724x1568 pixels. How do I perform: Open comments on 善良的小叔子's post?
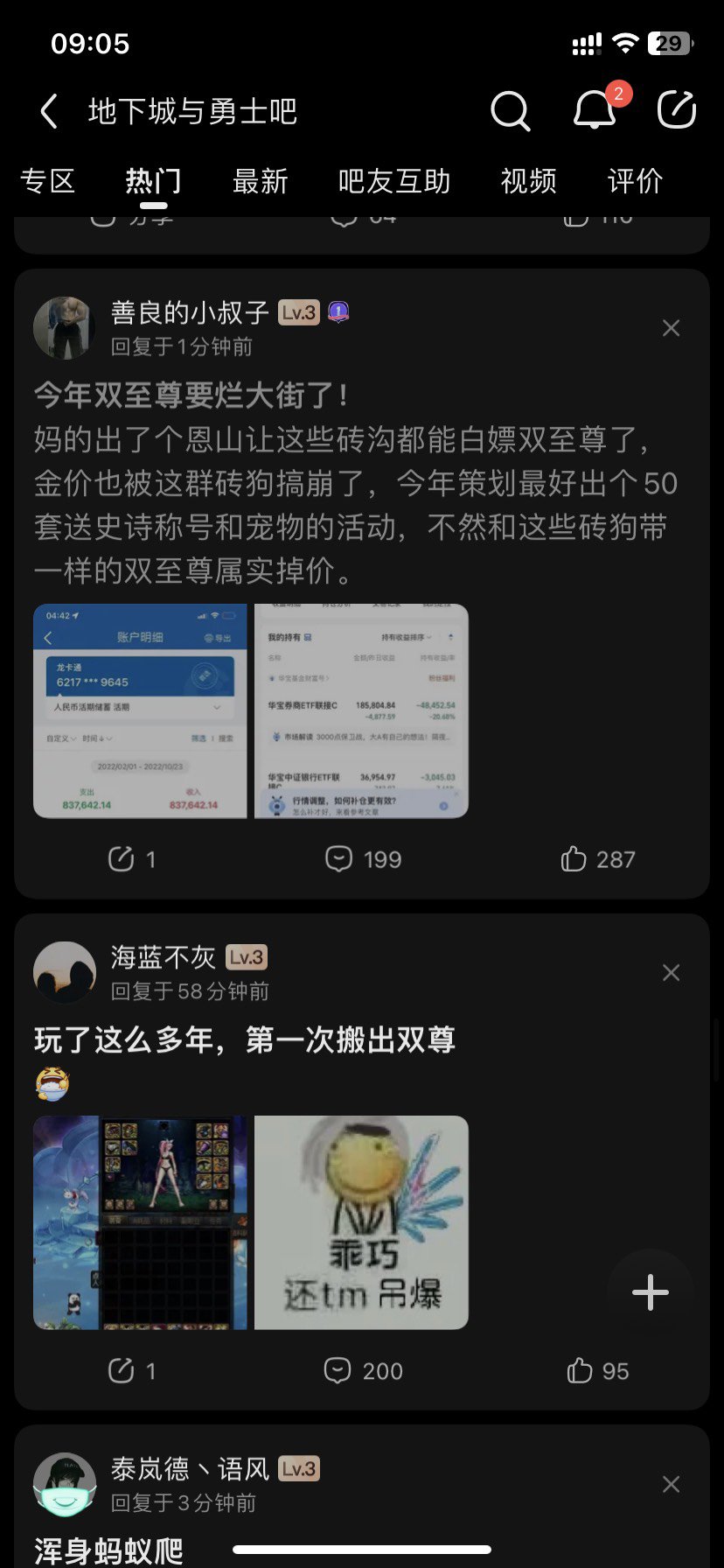pos(363,859)
